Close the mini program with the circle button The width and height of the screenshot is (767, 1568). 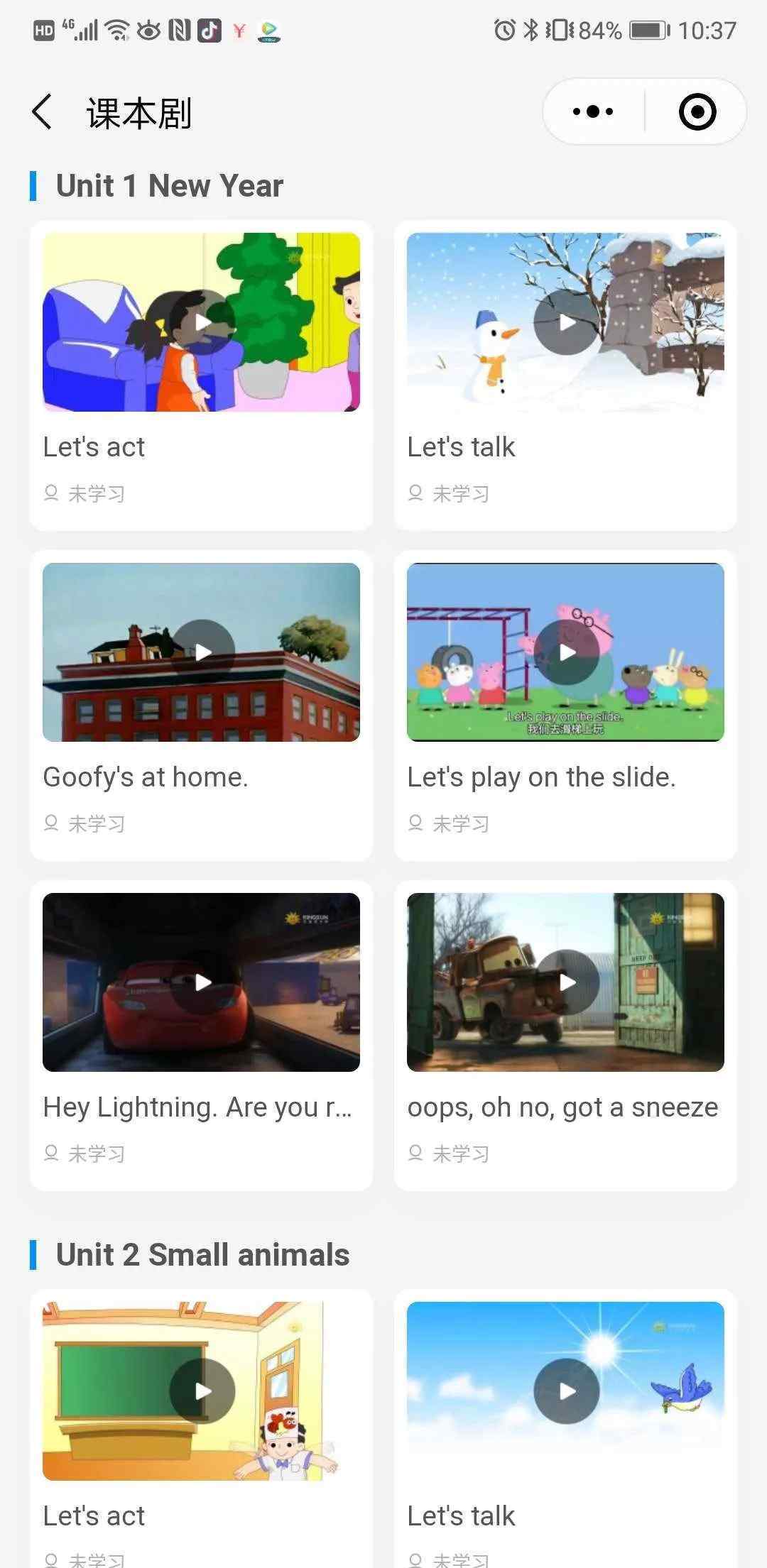[x=697, y=111]
